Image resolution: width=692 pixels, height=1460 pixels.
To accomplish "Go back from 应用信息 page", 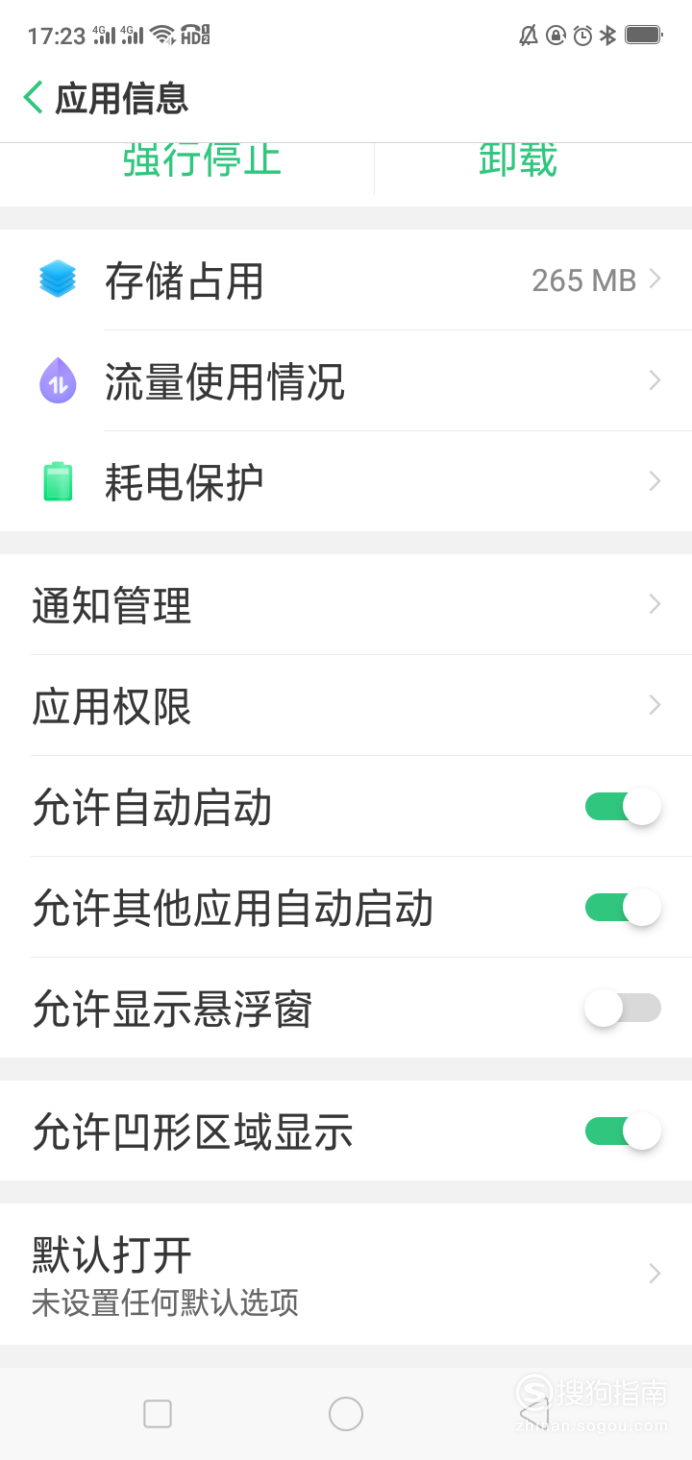I will point(33,99).
